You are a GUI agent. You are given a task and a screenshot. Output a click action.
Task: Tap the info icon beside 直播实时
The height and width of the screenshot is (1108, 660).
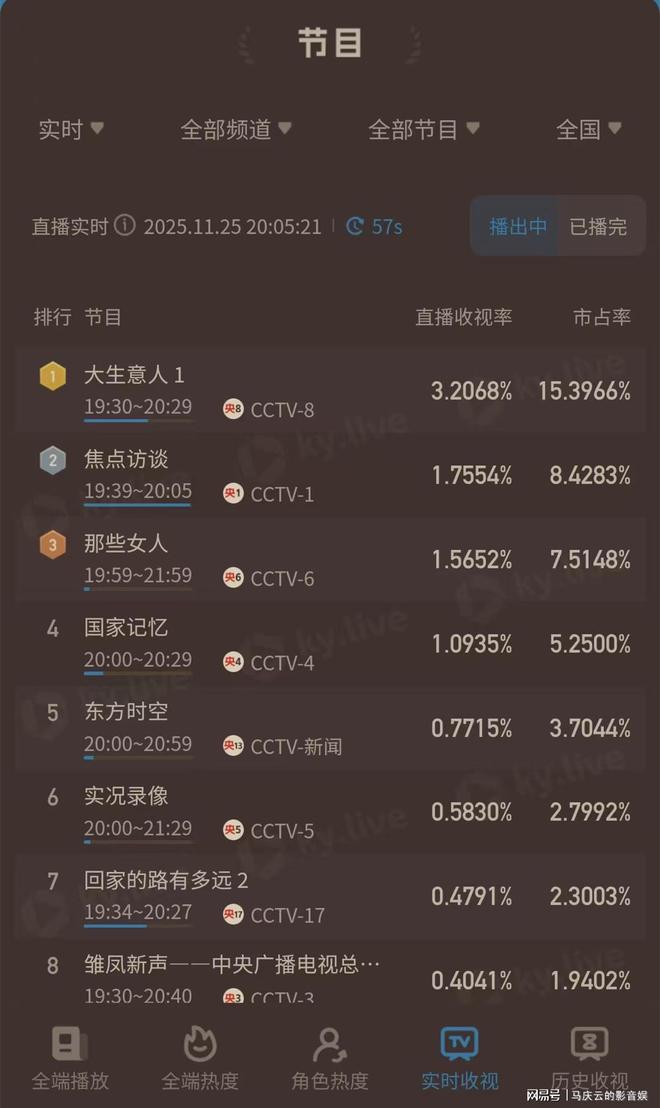[x=124, y=226]
